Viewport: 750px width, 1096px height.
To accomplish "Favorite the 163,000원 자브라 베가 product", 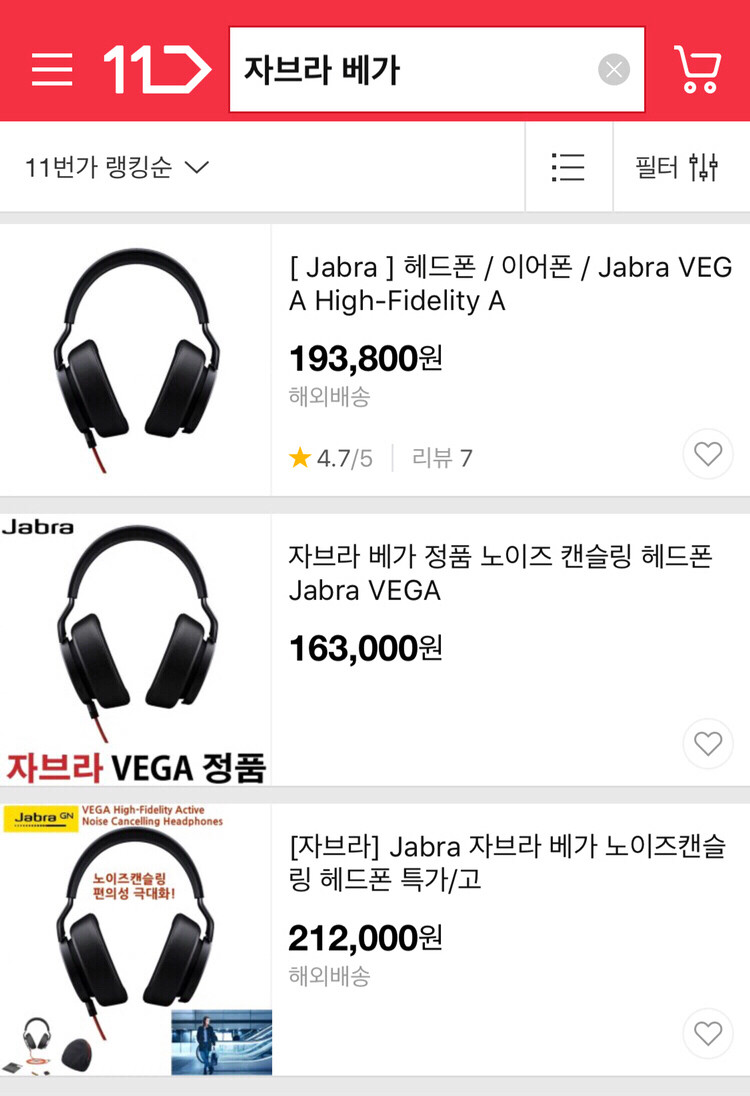I will tap(707, 744).
